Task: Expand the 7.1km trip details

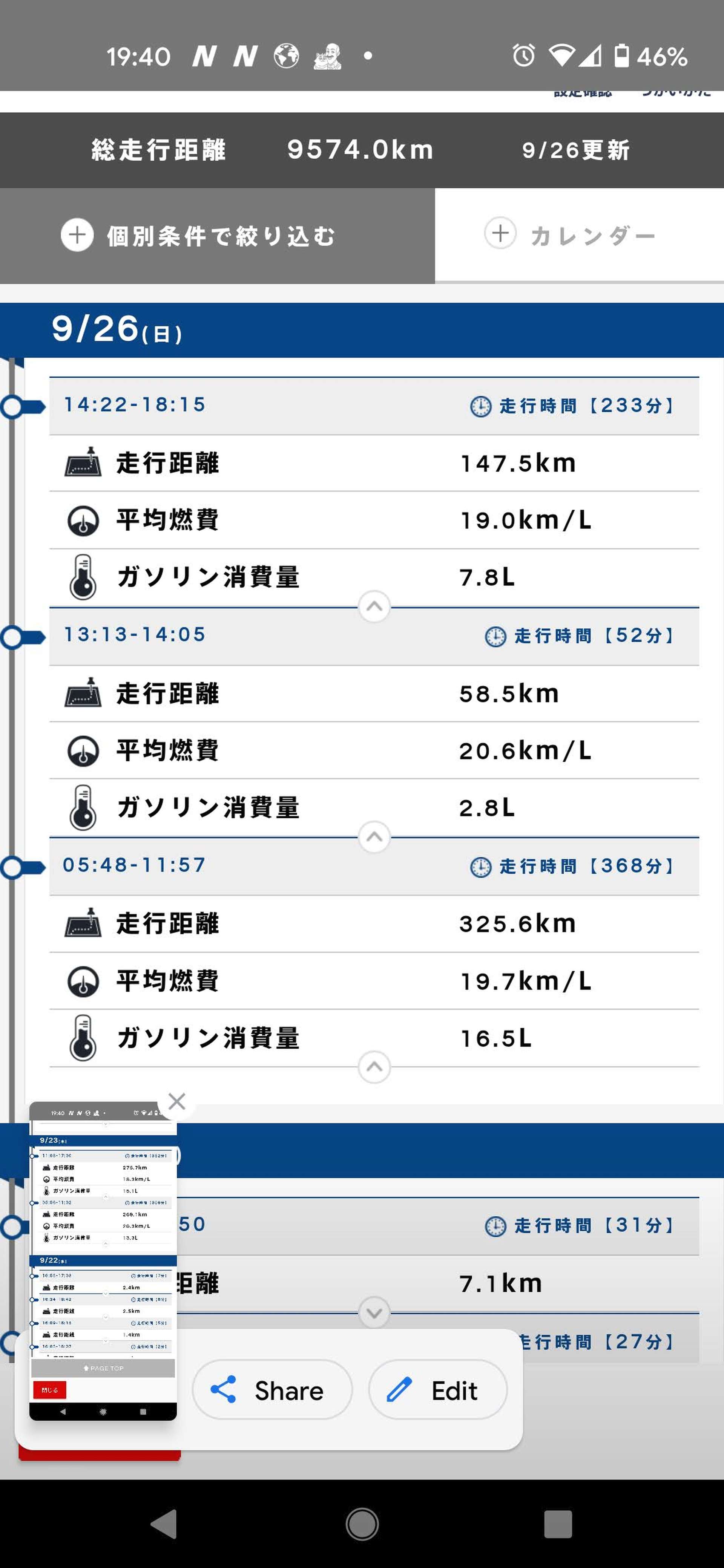Action: (x=374, y=1312)
